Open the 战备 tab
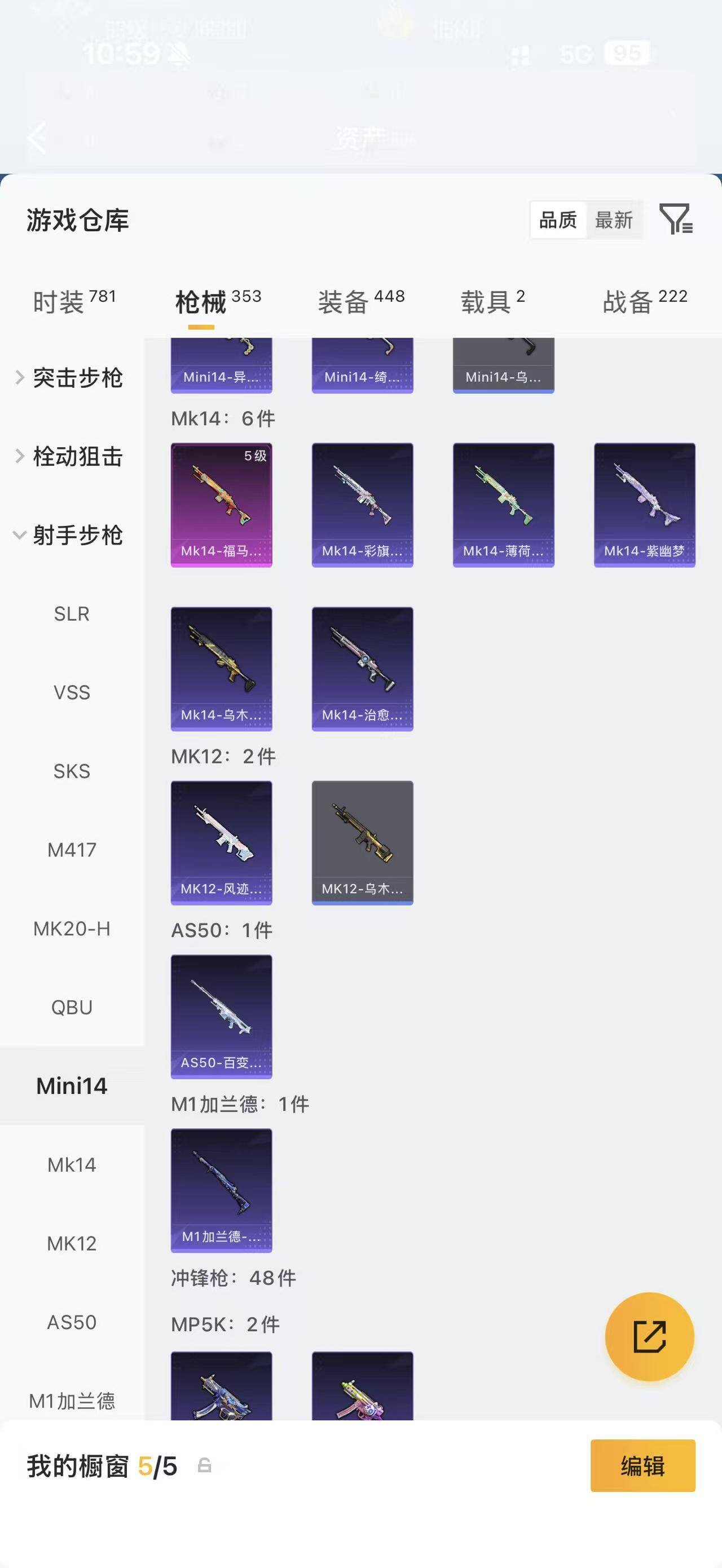This screenshot has width=722, height=1568. point(645,301)
